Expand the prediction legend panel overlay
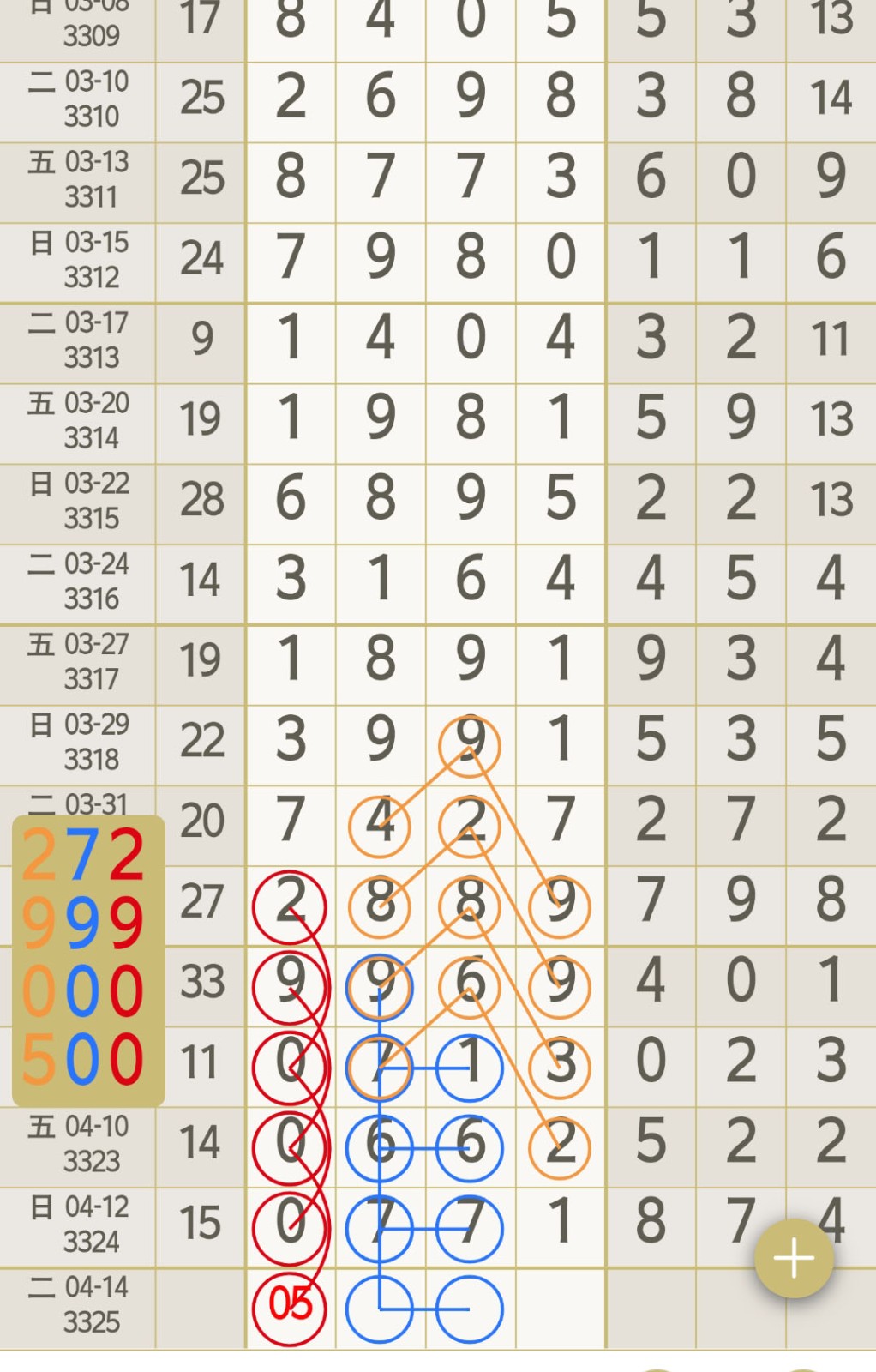The width and height of the screenshot is (876, 1372). tap(86, 956)
